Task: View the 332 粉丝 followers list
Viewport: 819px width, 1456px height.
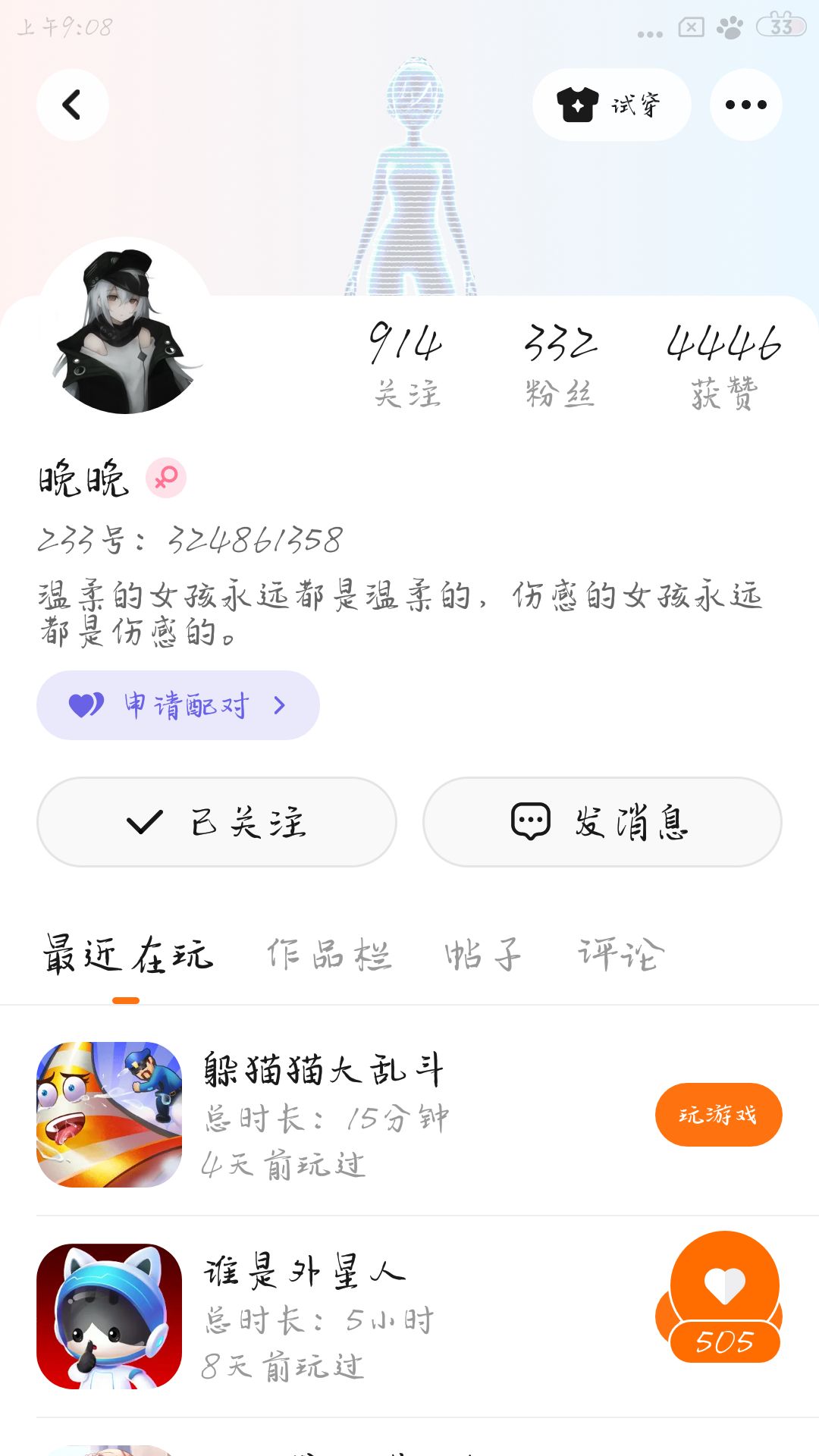Action: (x=560, y=364)
